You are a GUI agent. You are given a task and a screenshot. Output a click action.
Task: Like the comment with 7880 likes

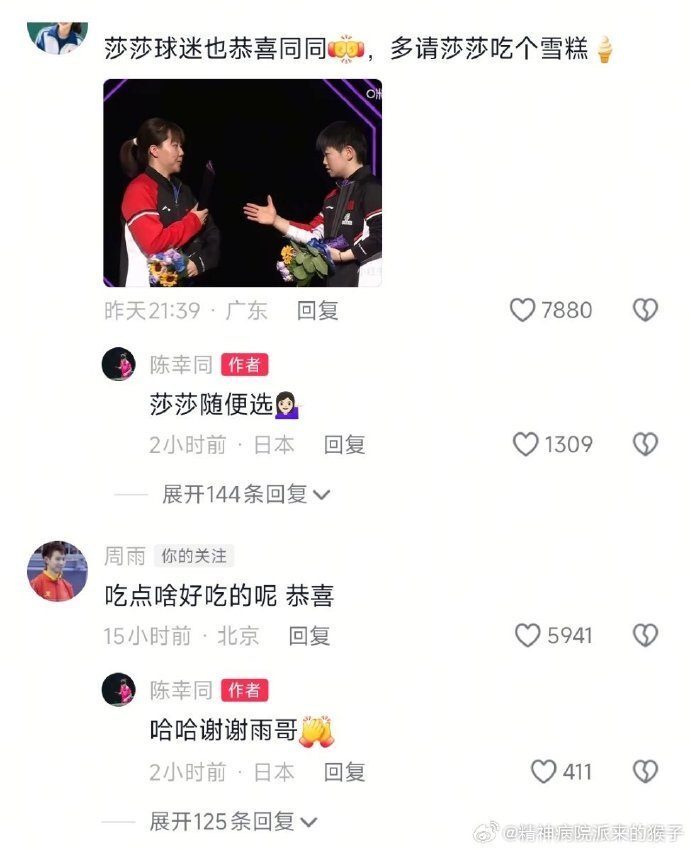click(523, 310)
